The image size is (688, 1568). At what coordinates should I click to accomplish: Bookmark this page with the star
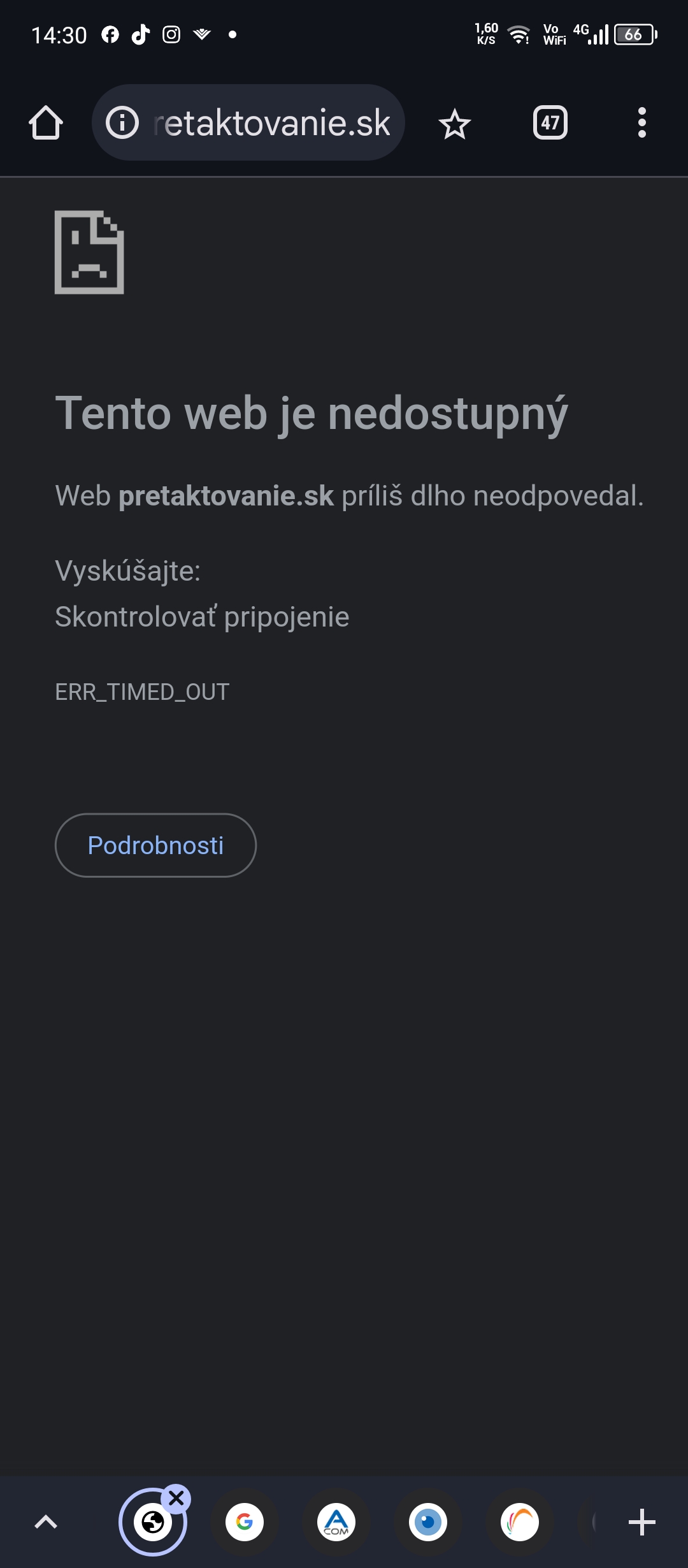[x=454, y=123]
